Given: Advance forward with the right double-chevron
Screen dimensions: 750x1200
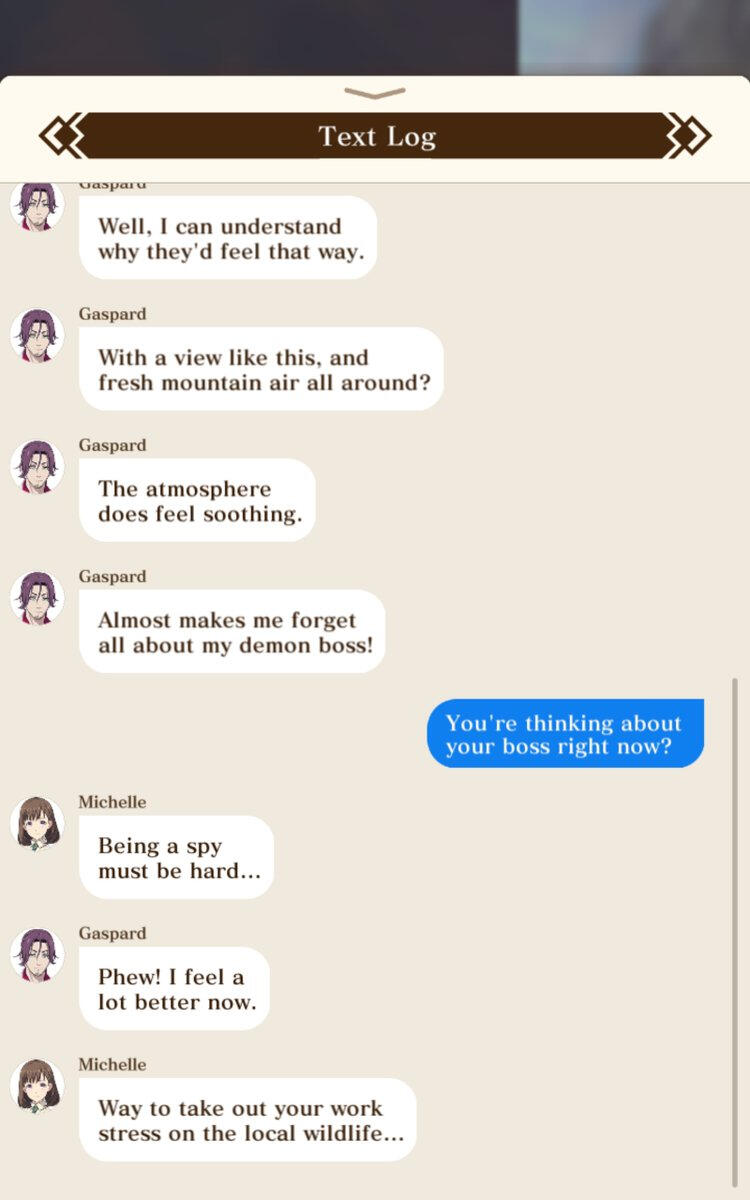Looking at the screenshot, I should pyautogui.click(x=687, y=135).
